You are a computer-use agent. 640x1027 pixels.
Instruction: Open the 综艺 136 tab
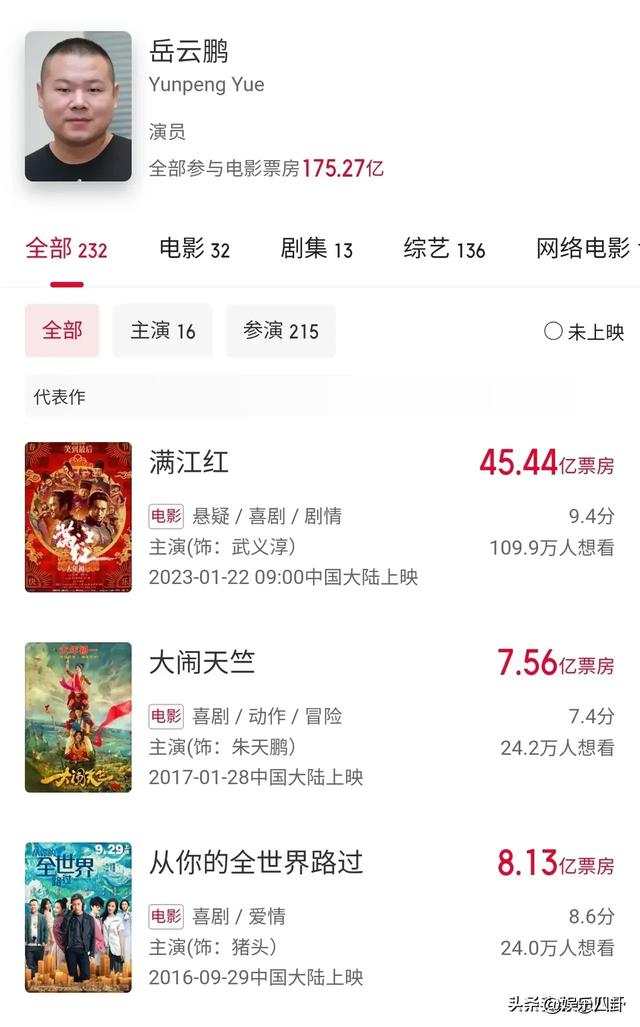tap(444, 249)
